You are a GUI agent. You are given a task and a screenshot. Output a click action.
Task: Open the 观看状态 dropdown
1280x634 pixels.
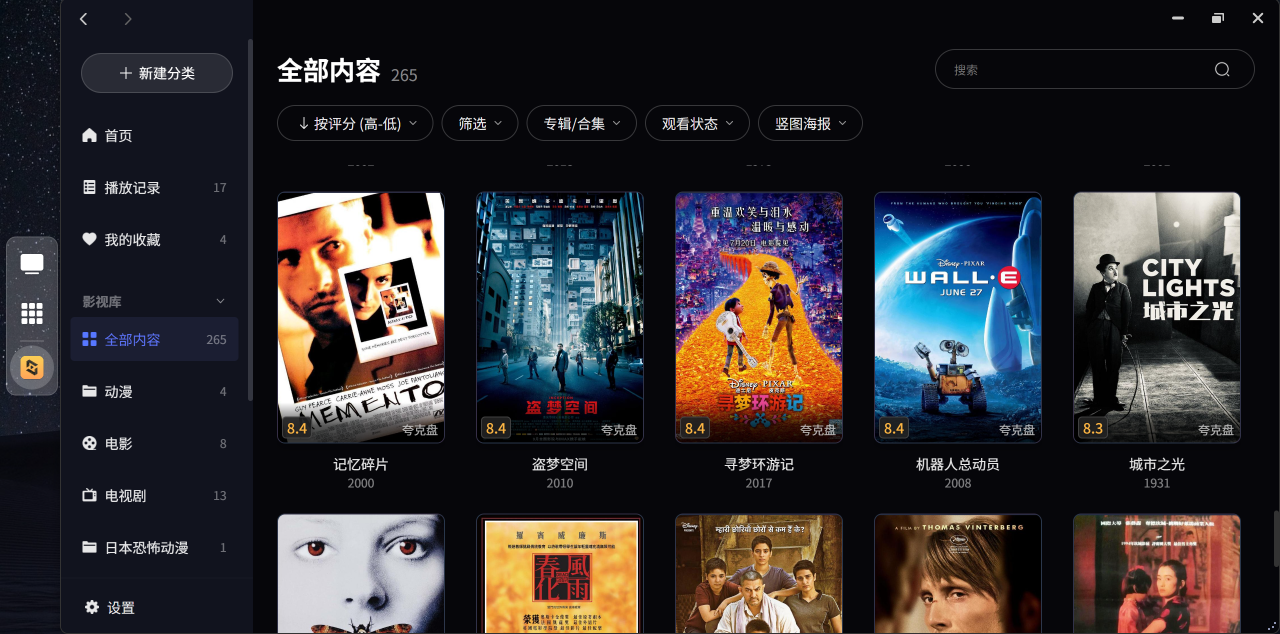[x=697, y=123]
